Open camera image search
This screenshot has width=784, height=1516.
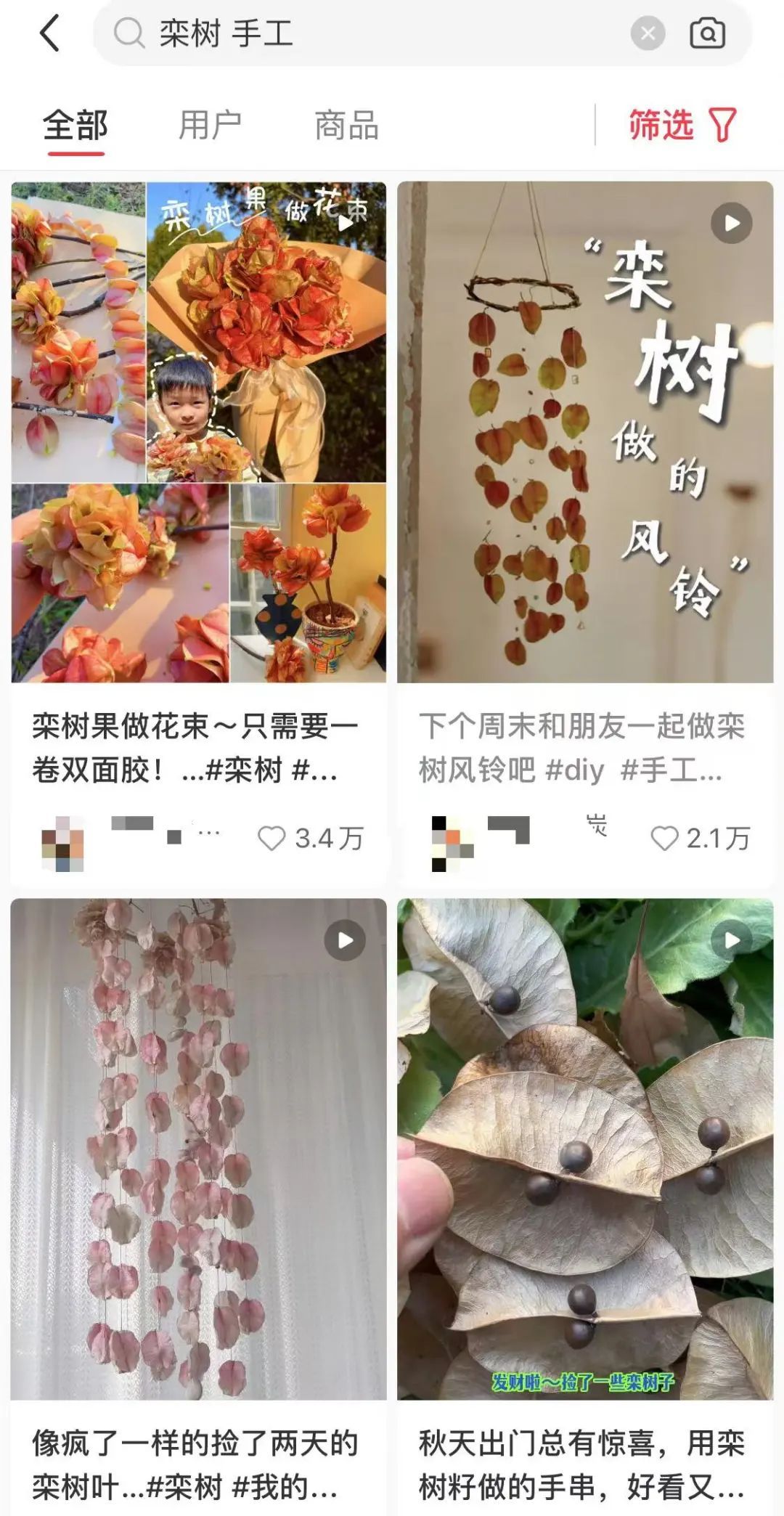[707, 33]
